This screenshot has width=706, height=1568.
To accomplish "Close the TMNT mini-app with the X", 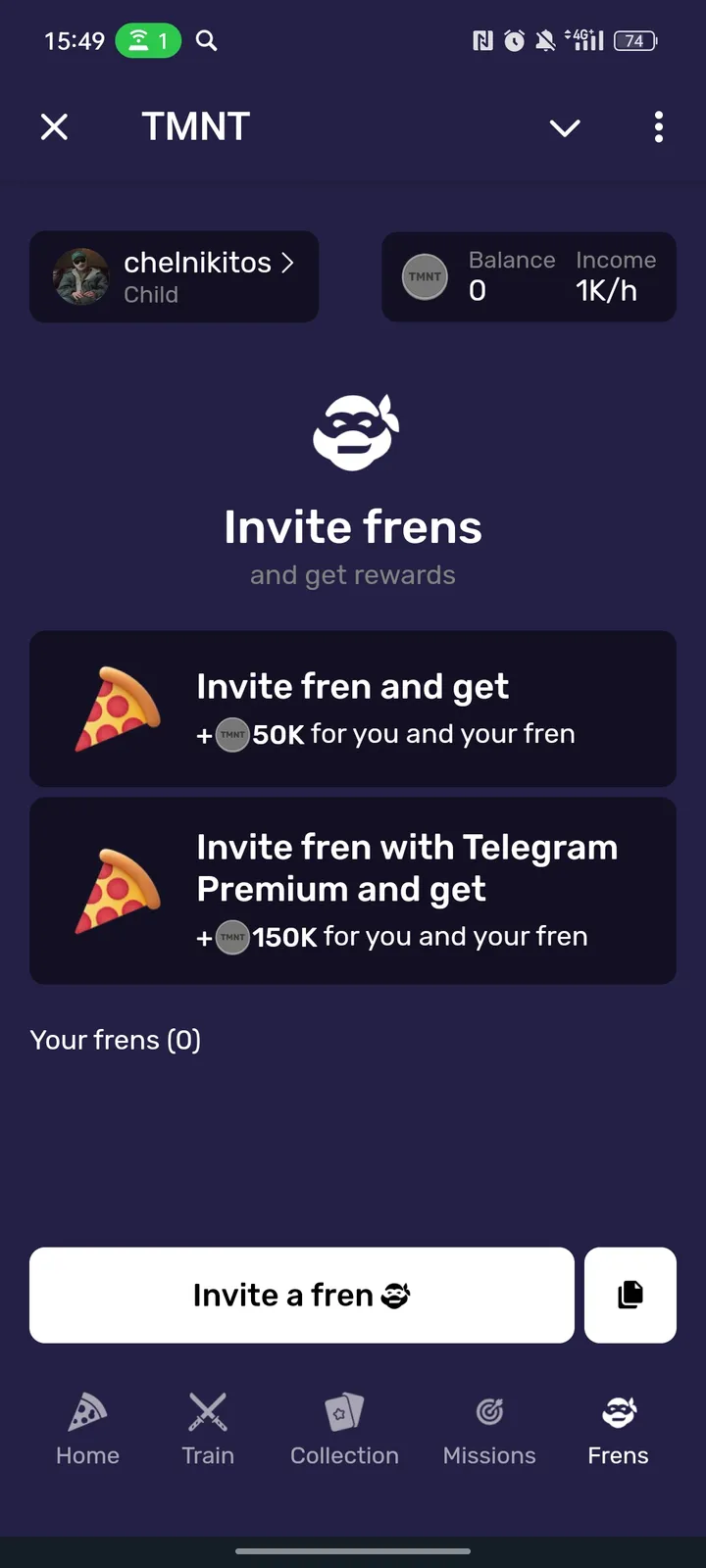I will 54,126.
